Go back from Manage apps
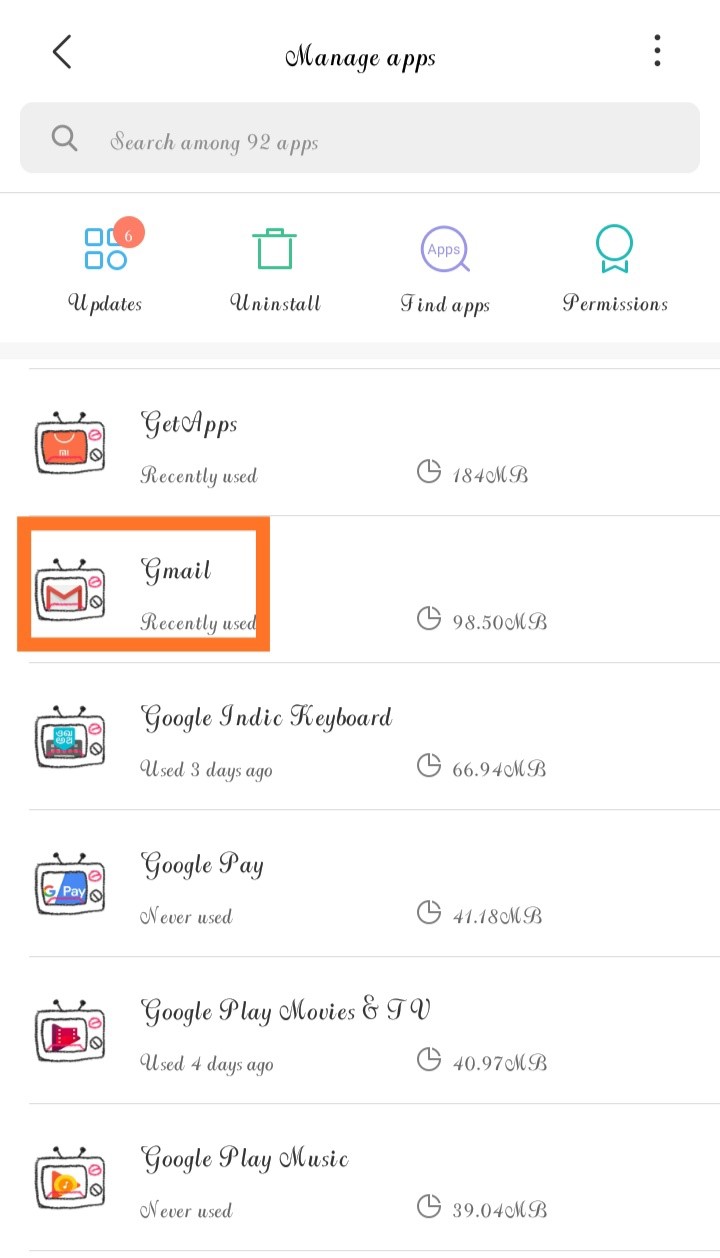 [62, 52]
